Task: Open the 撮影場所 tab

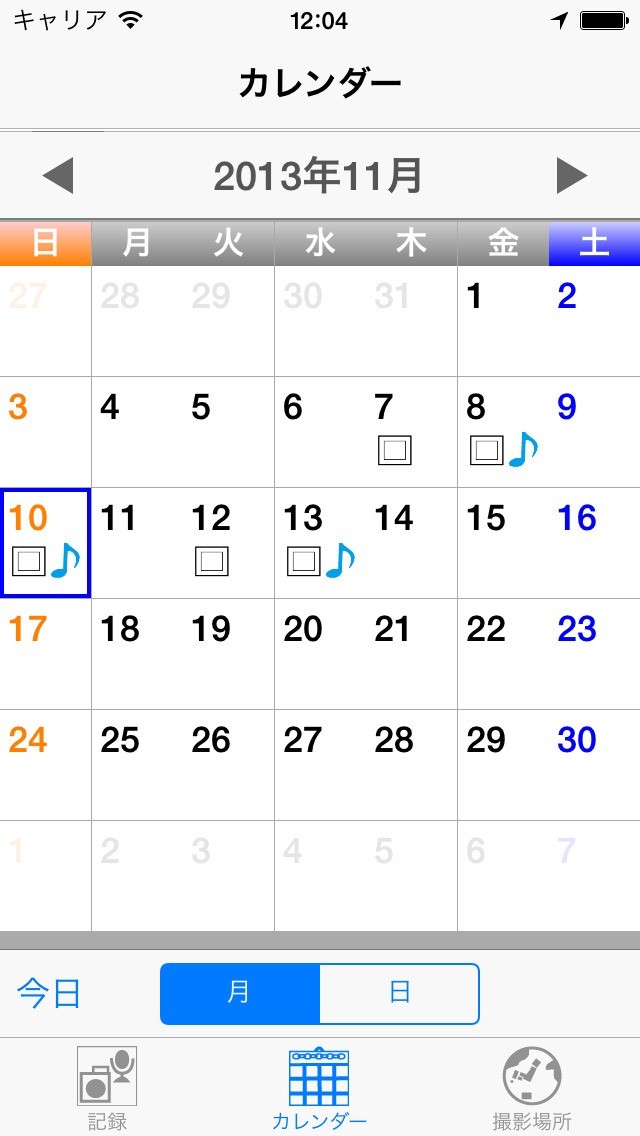Action: pyautogui.click(x=532, y=1089)
